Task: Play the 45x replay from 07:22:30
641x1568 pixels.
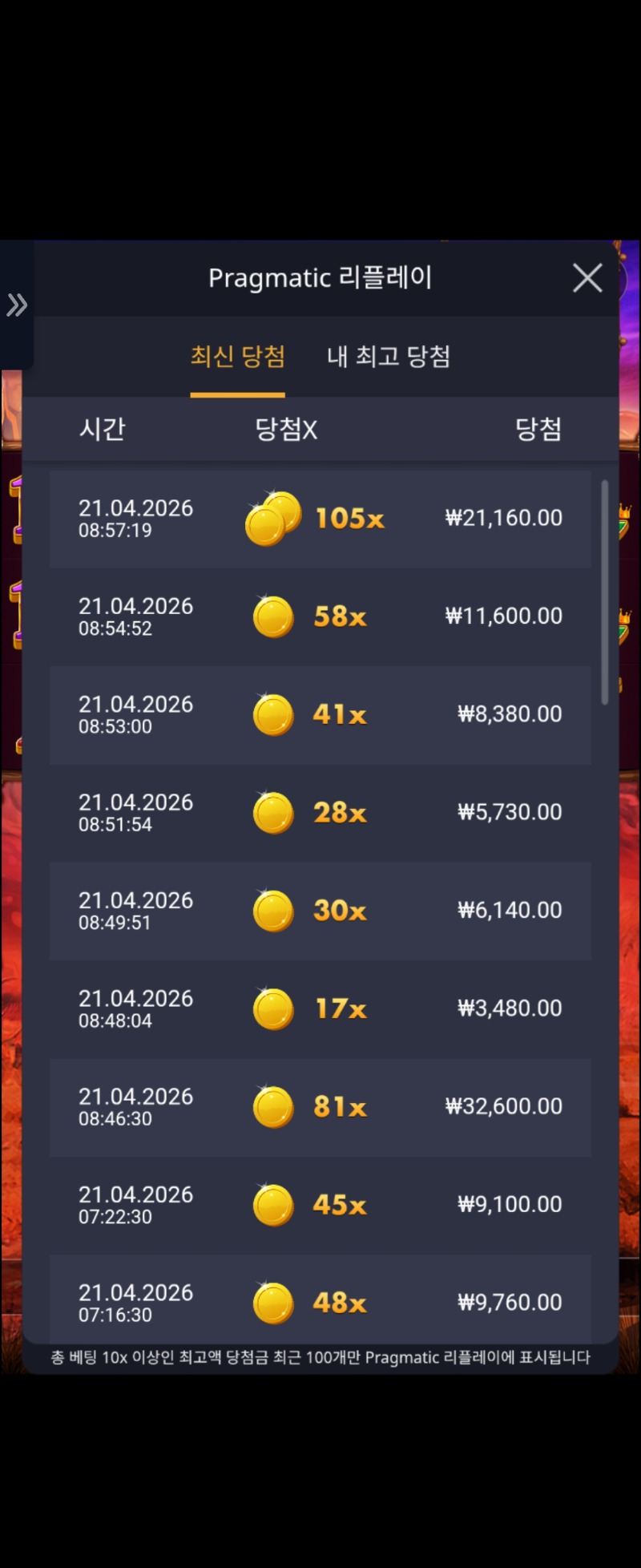Action: tap(320, 1205)
